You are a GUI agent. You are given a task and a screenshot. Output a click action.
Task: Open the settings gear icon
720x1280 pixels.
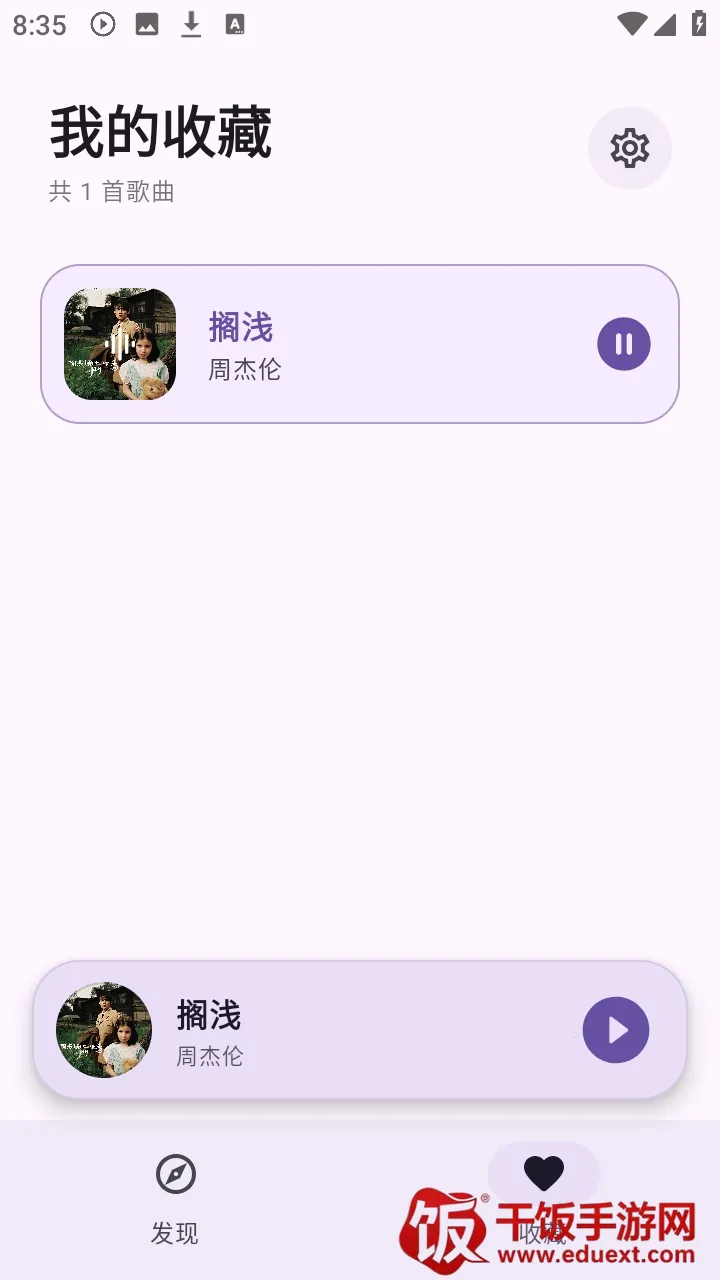click(629, 148)
